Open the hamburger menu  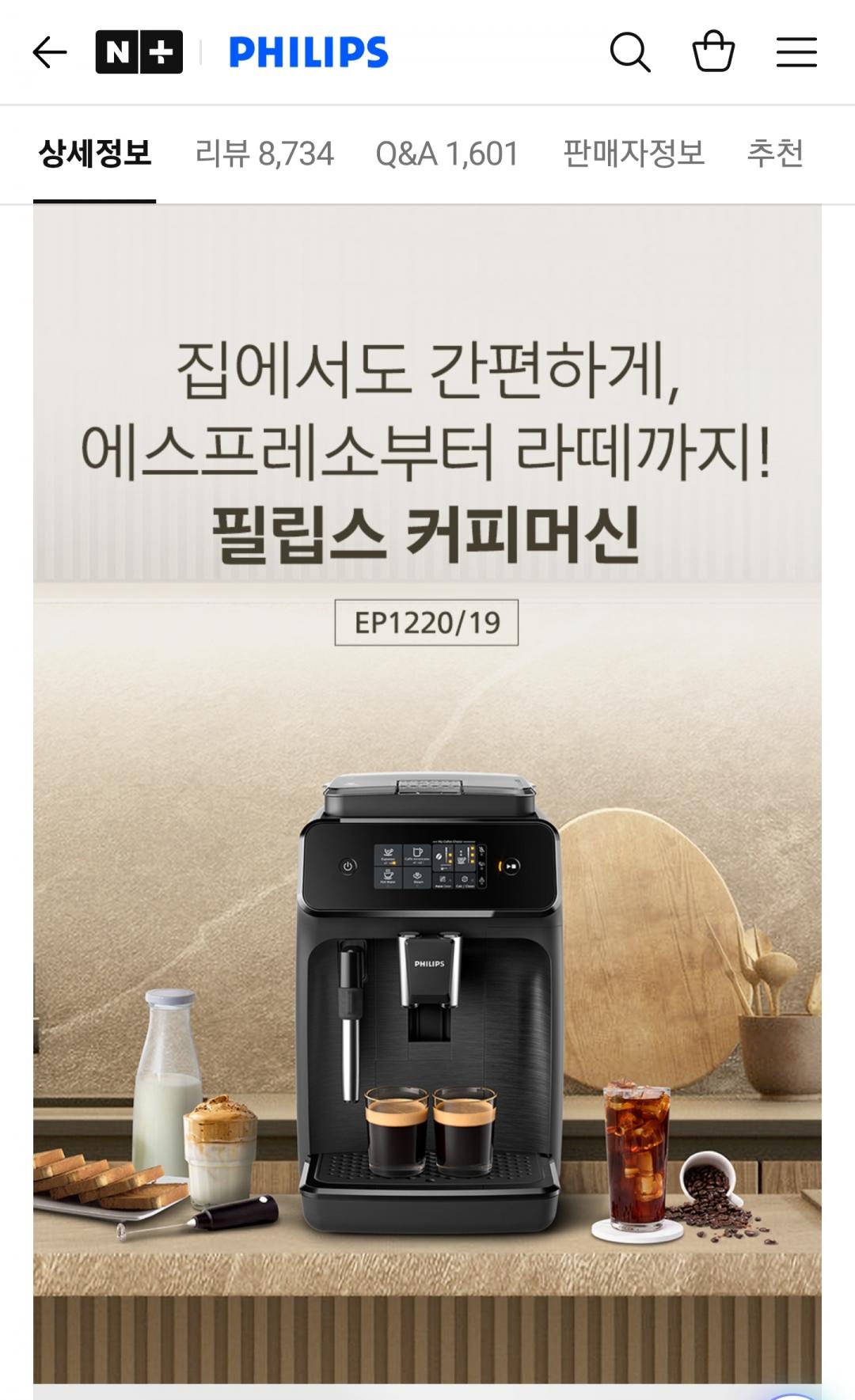click(x=796, y=52)
